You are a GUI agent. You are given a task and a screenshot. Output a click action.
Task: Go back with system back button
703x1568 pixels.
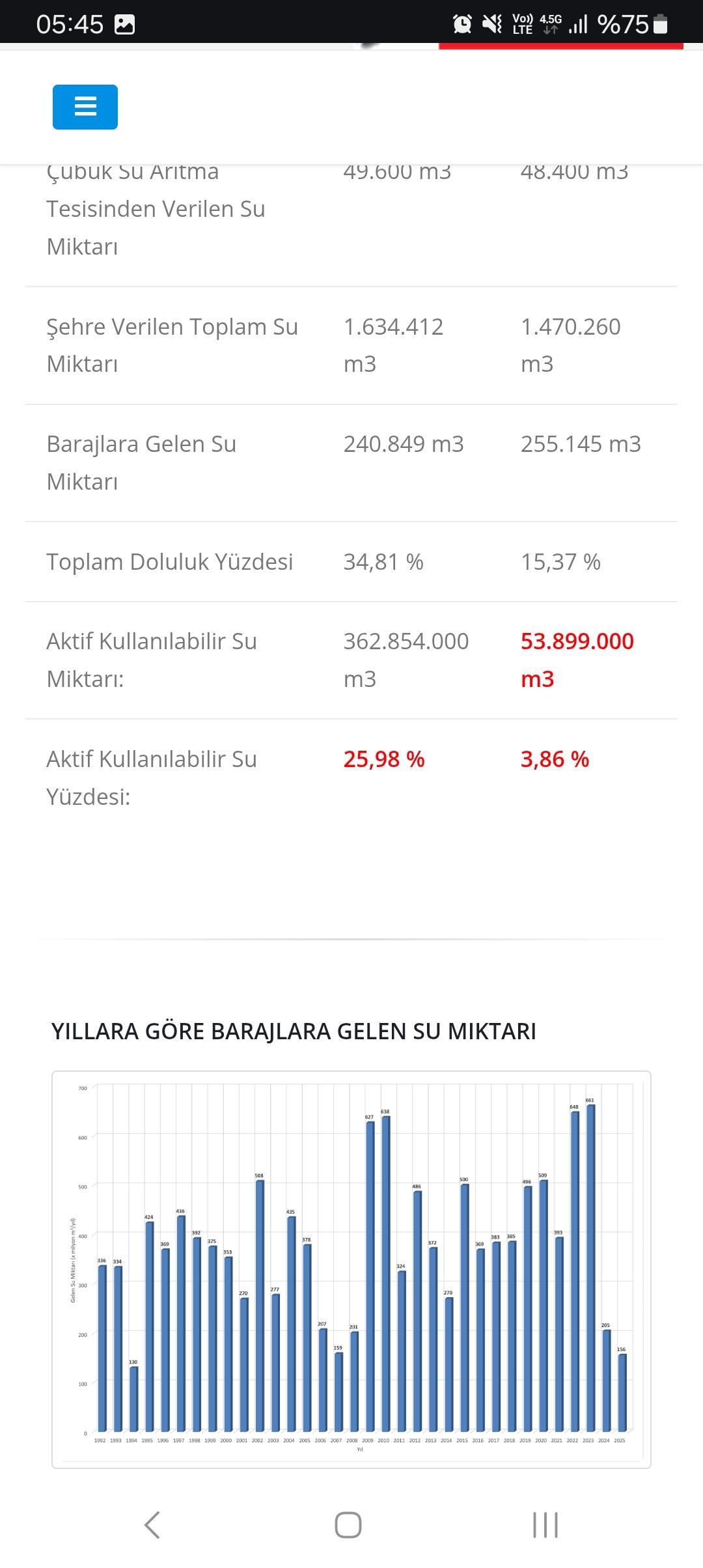[x=152, y=1525]
